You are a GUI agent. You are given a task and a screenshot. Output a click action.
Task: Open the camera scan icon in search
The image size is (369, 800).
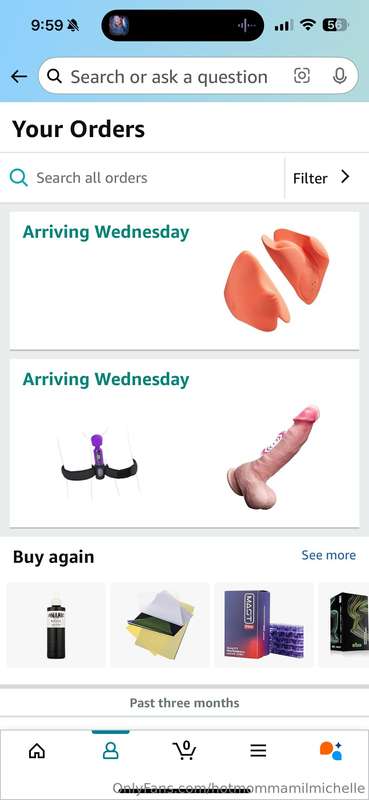(x=302, y=76)
